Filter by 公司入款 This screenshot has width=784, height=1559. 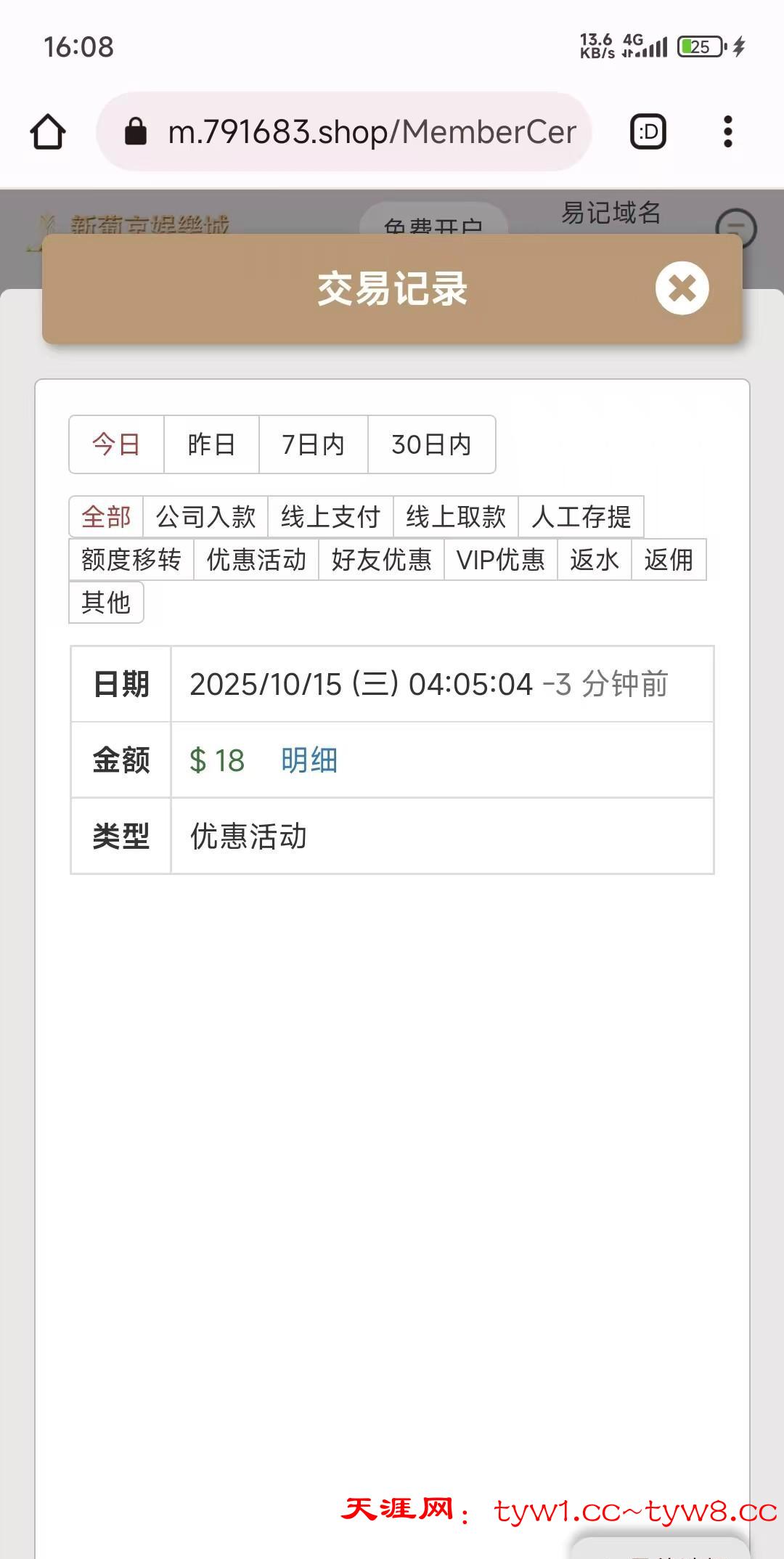click(205, 517)
